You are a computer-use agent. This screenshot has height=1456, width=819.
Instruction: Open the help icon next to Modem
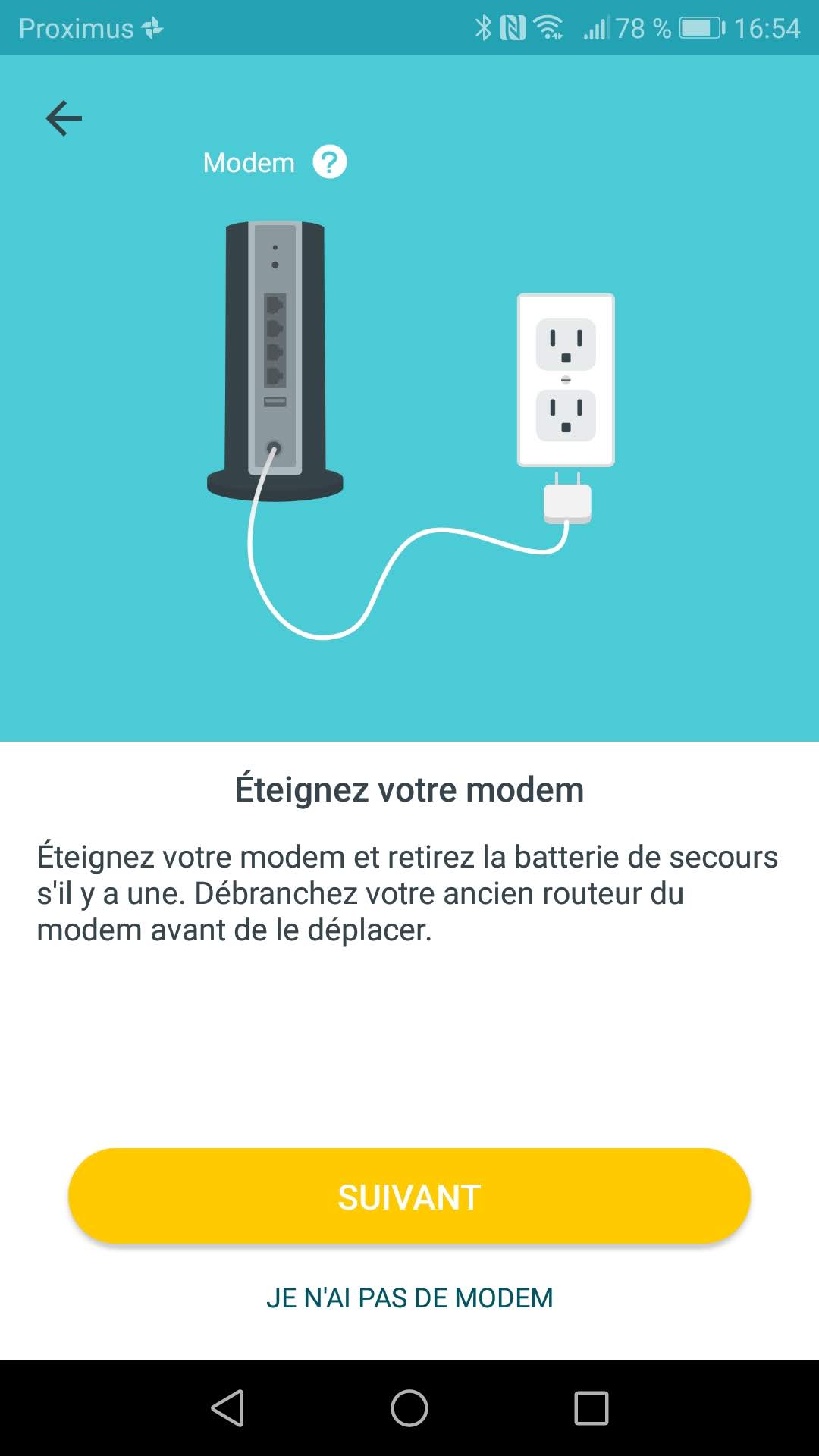(x=330, y=162)
